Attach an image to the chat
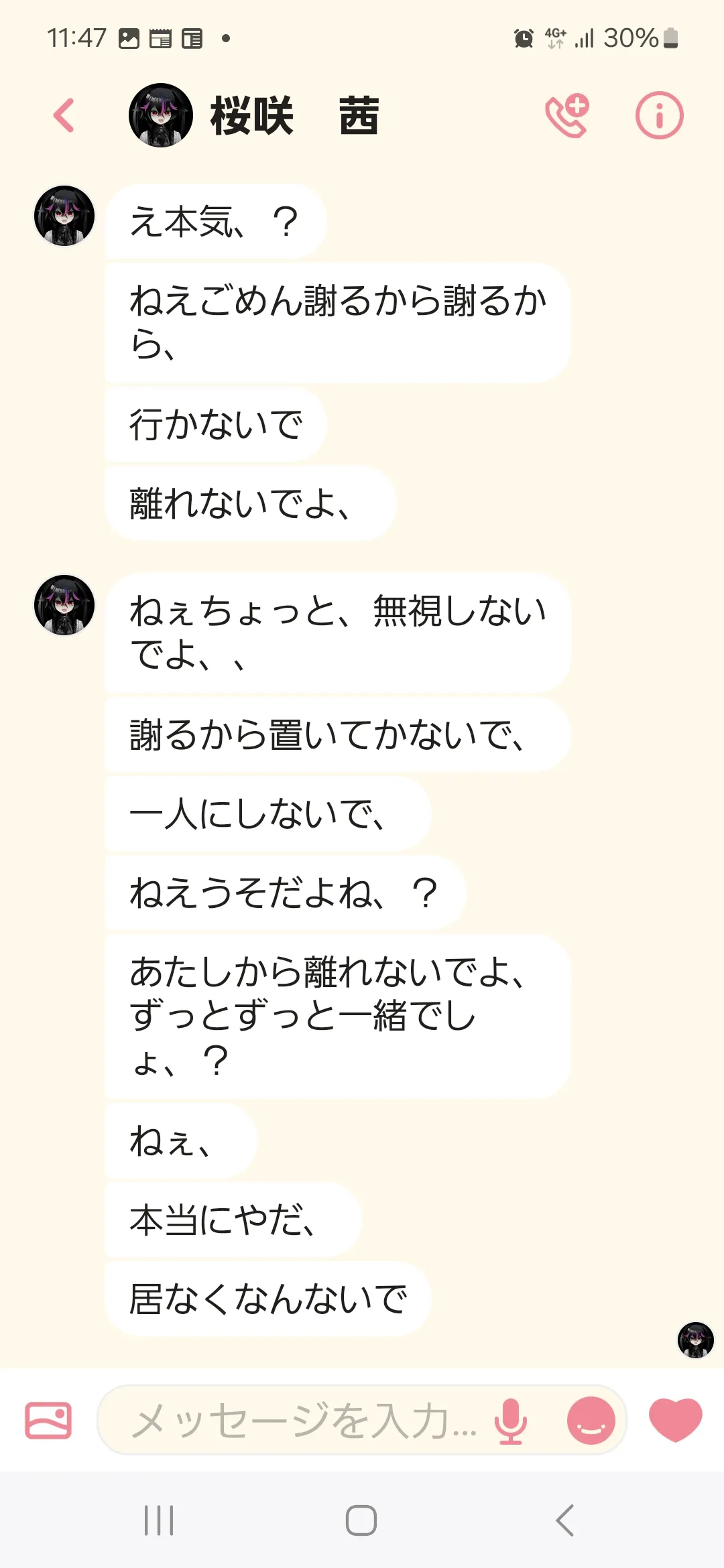The width and height of the screenshot is (724, 1568). (48, 1420)
